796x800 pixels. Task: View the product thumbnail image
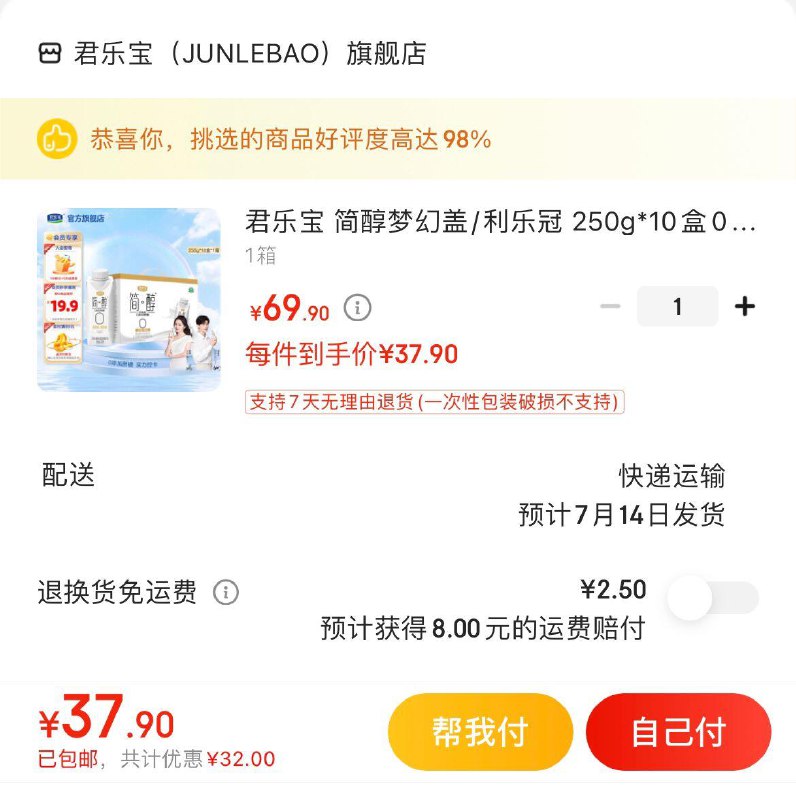pyautogui.click(x=130, y=298)
